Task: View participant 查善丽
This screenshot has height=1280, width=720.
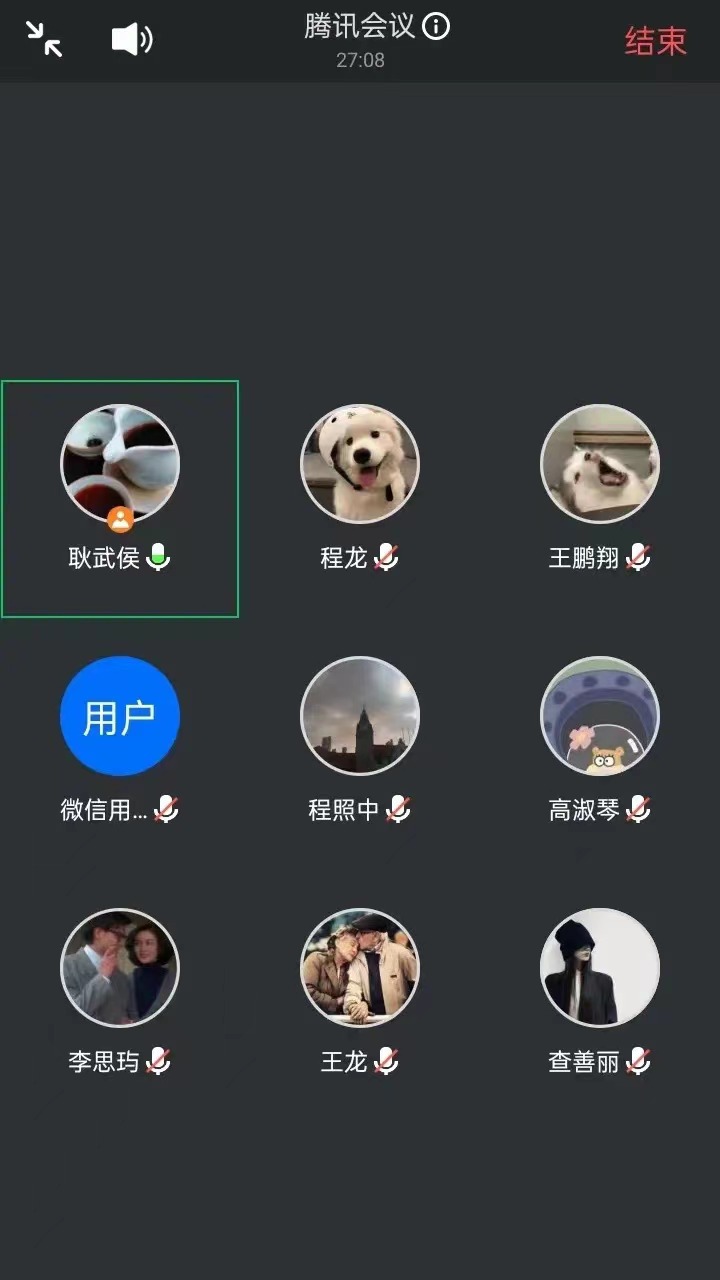Action: coord(600,968)
